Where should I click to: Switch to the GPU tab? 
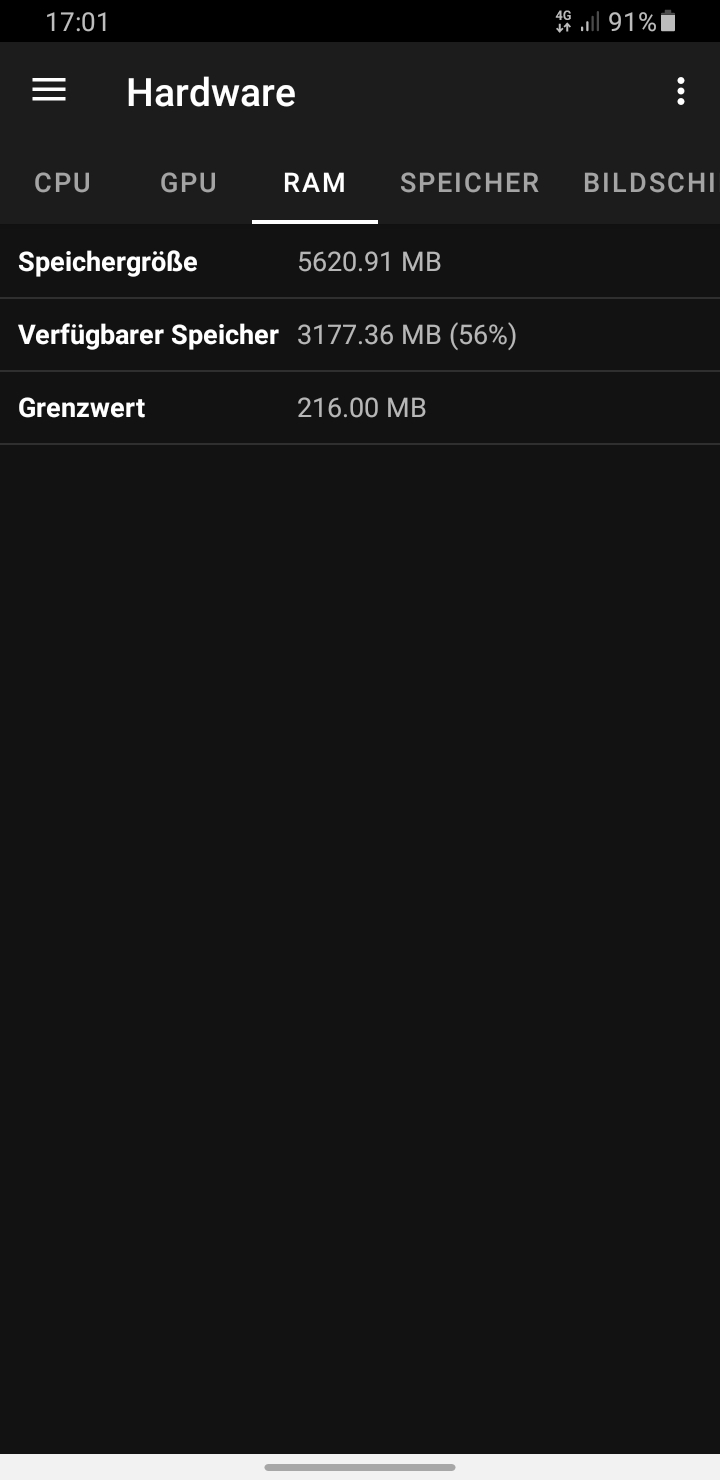[189, 183]
